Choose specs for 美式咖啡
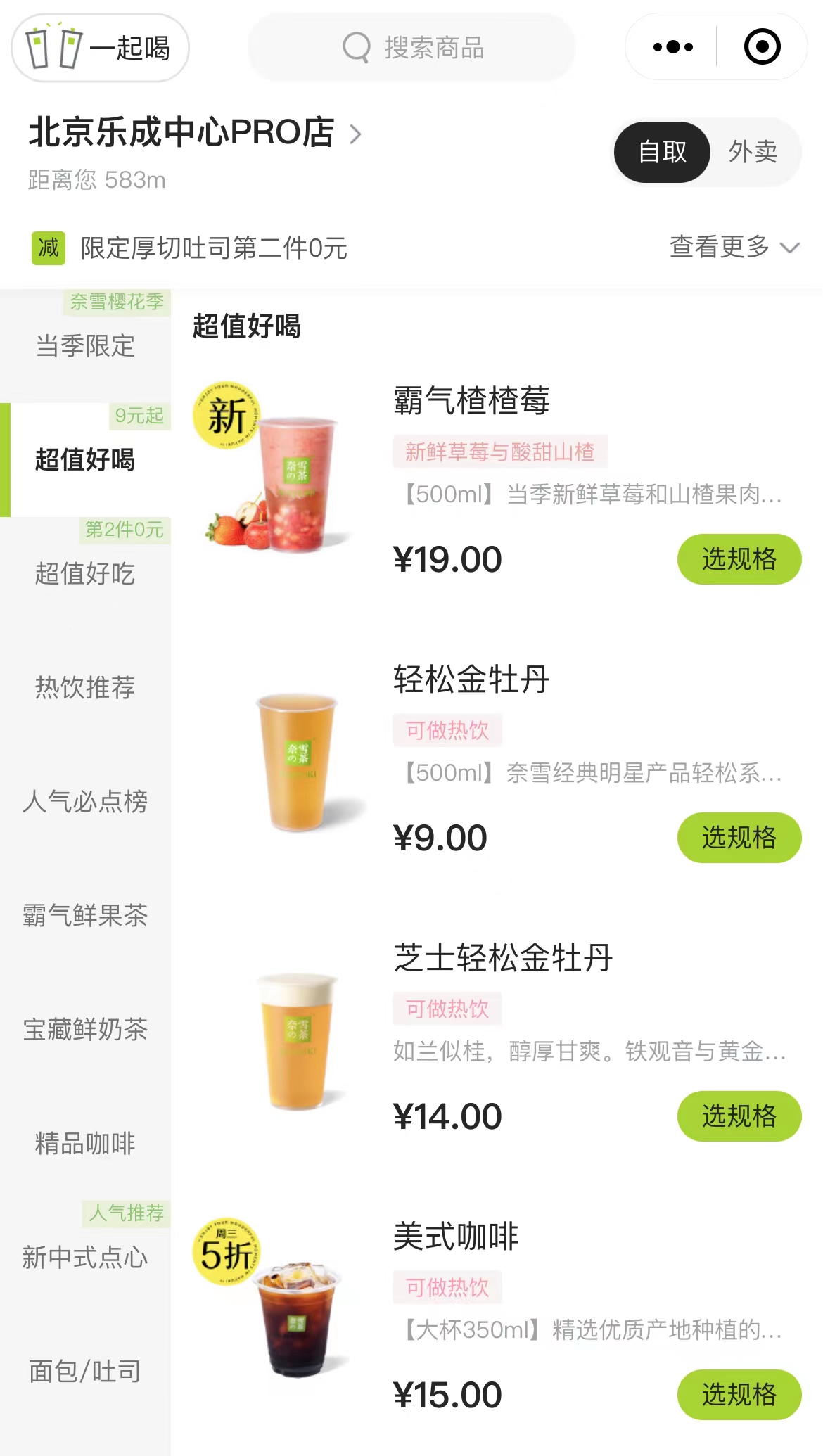 [739, 1395]
